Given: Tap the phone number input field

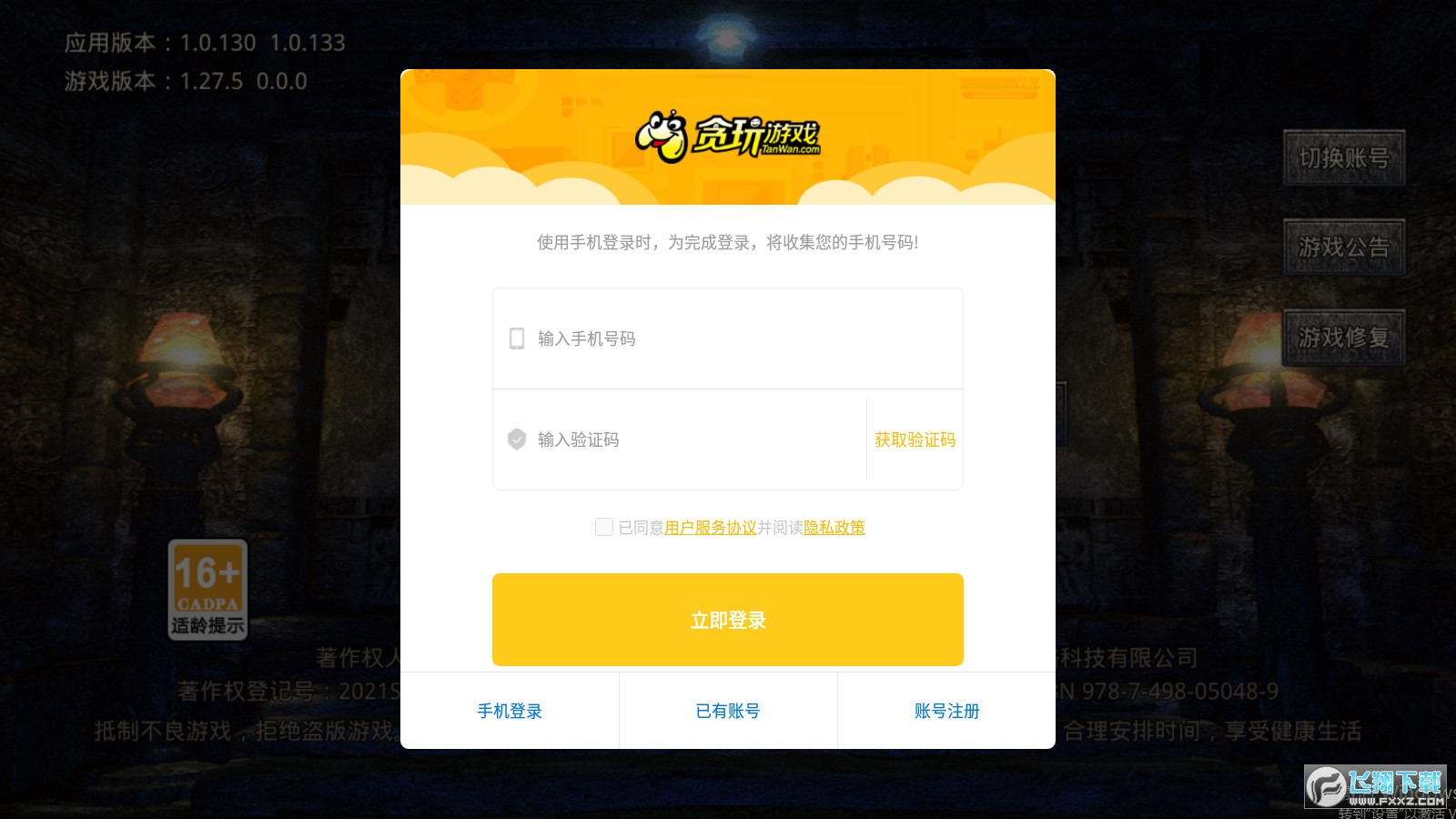Looking at the screenshot, I should click(x=728, y=339).
